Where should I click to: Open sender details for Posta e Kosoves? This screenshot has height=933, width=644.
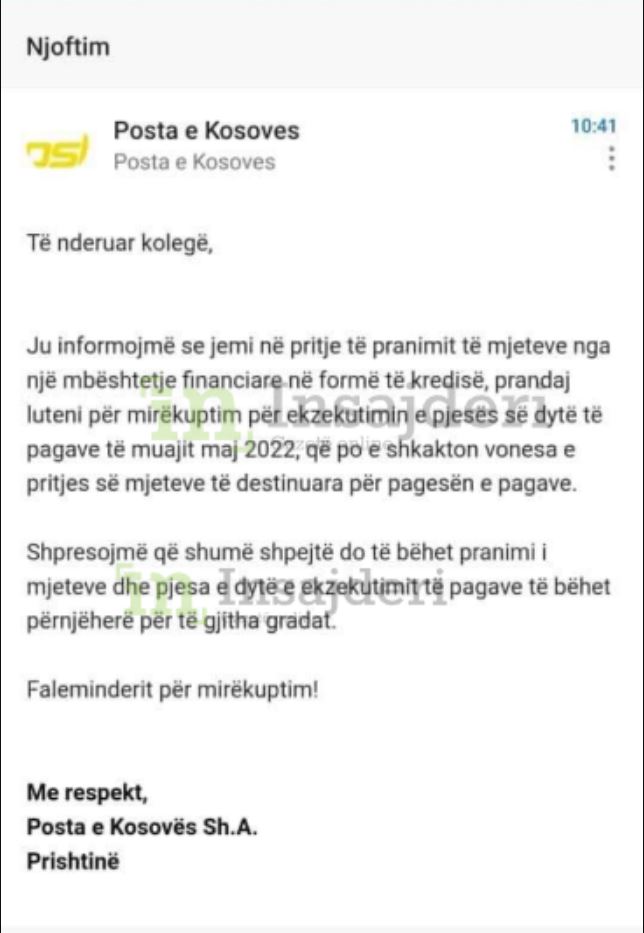(x=205, y=131)
